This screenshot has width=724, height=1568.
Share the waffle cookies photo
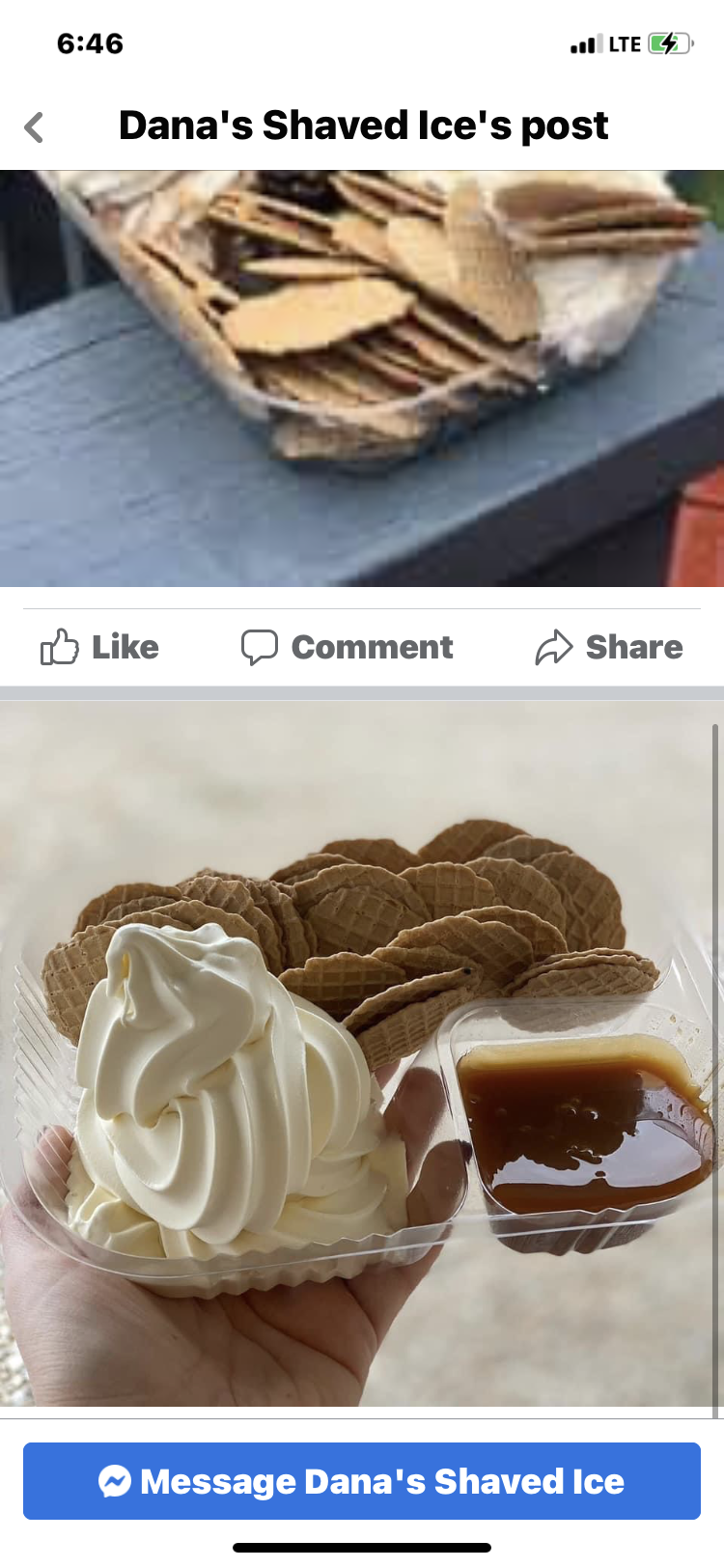tap(609, 647)
